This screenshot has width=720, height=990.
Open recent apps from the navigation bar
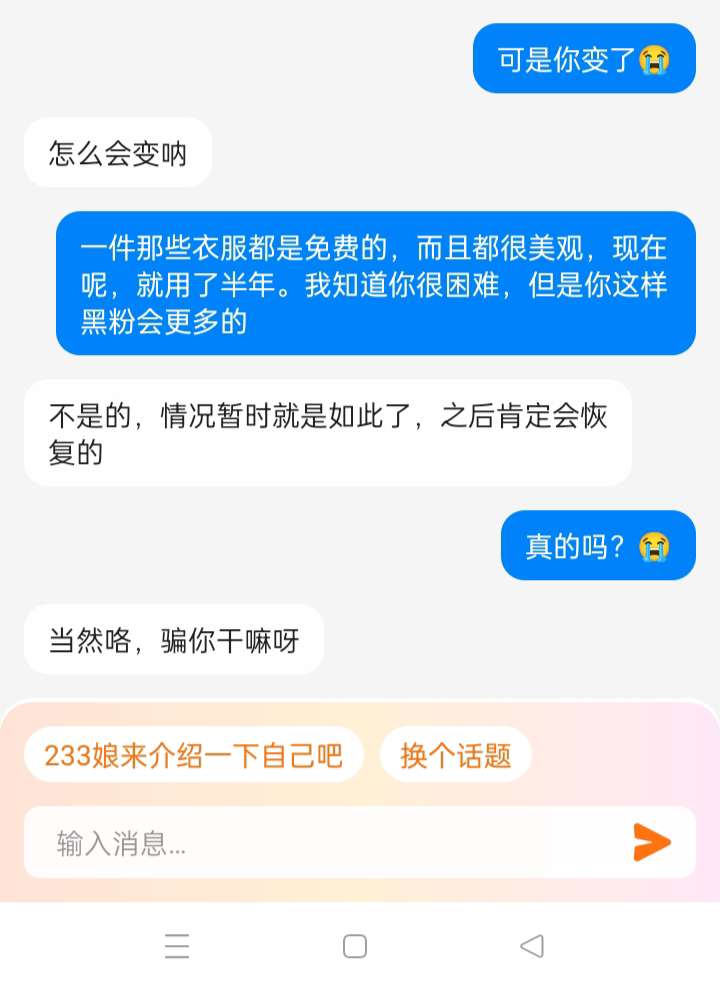(x=178, y=946)
